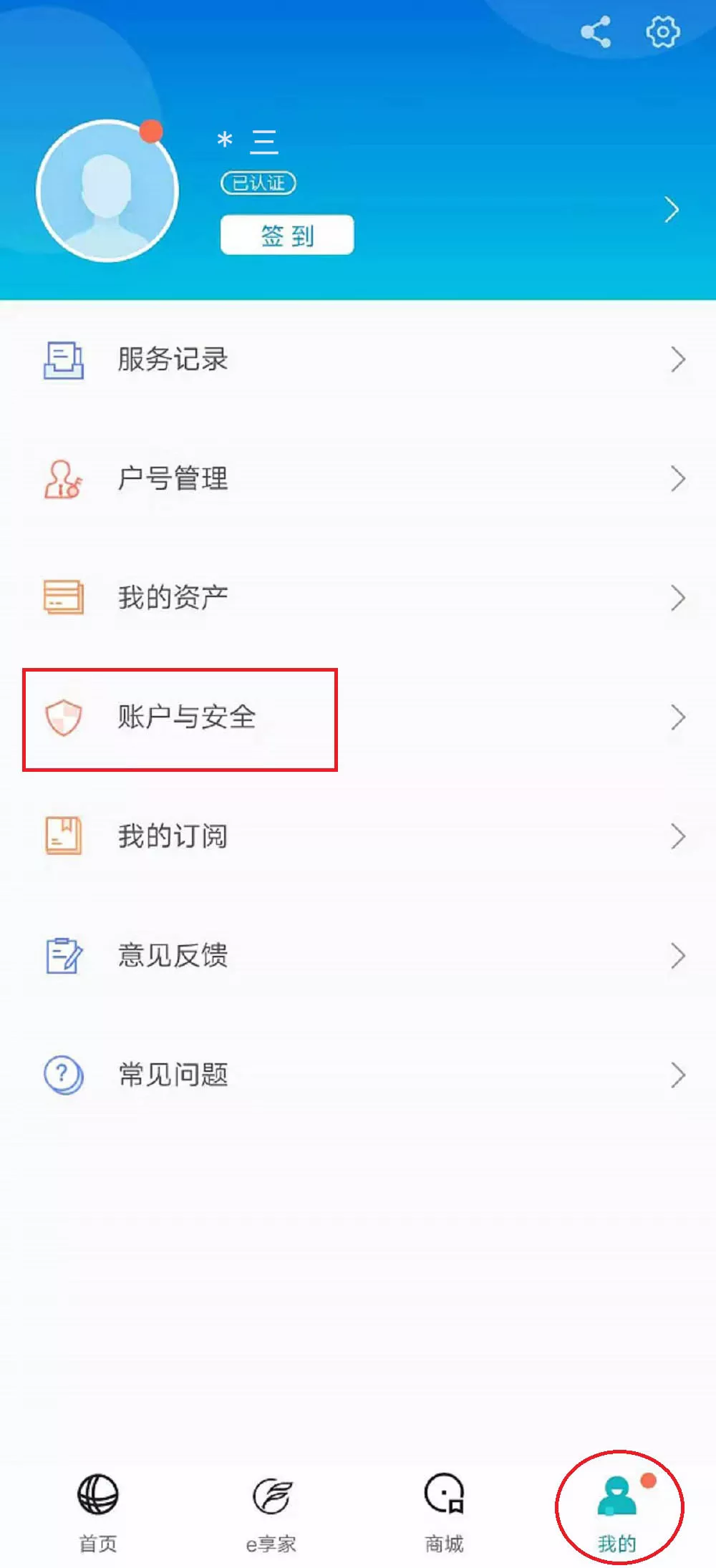
Task: Switch to the e享家 tab
Action: coord(271,1511)
